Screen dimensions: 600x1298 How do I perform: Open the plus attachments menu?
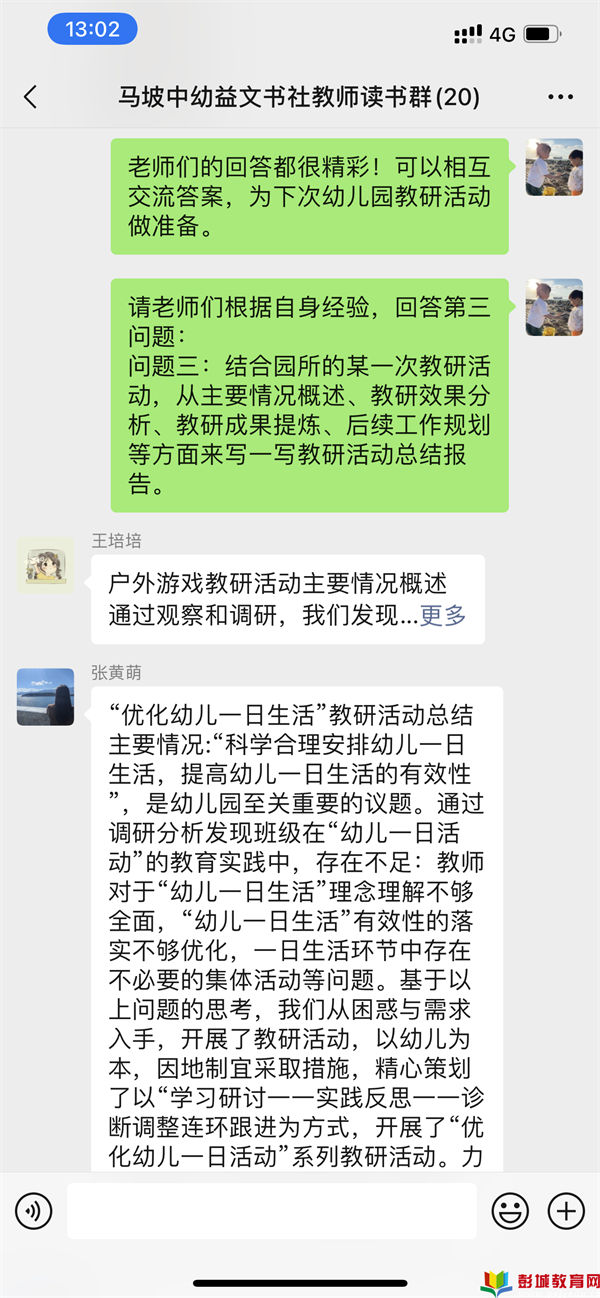coord(566,1211)
